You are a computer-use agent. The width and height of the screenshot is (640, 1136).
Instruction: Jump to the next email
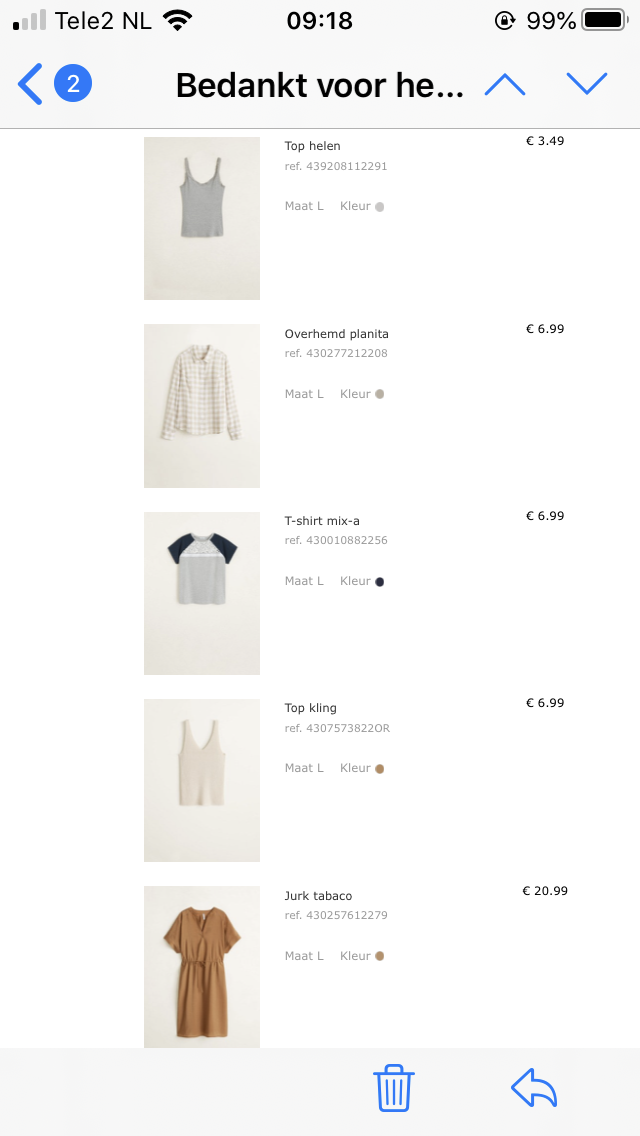pyautogui.click(x=586, y=84)
